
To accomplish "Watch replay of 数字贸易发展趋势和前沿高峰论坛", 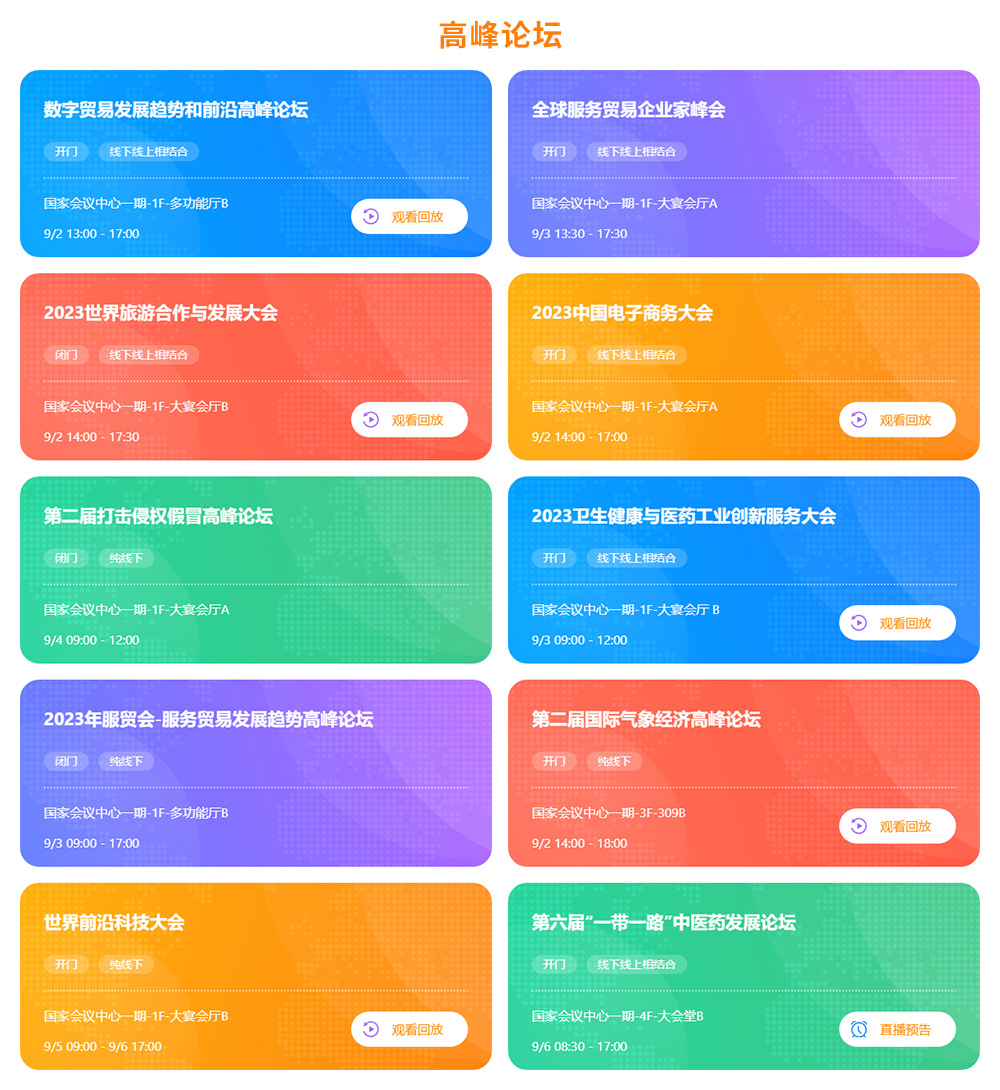I will (x=409, y=216).
